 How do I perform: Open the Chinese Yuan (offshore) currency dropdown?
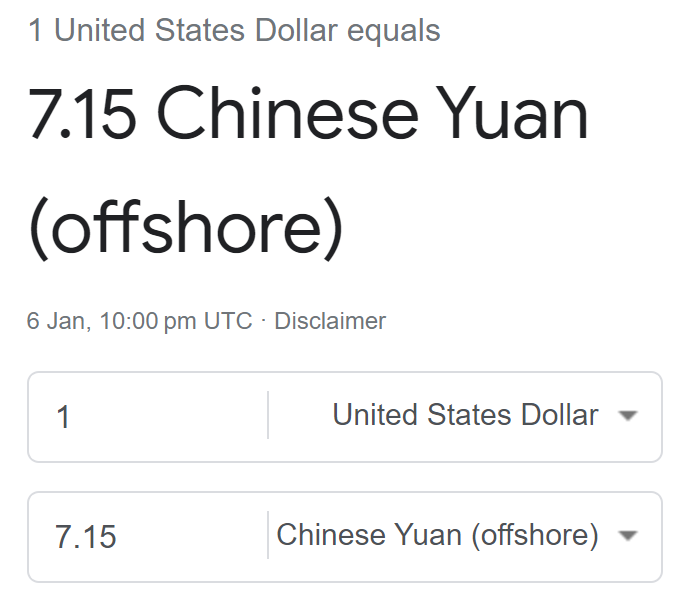pos(456,536)
